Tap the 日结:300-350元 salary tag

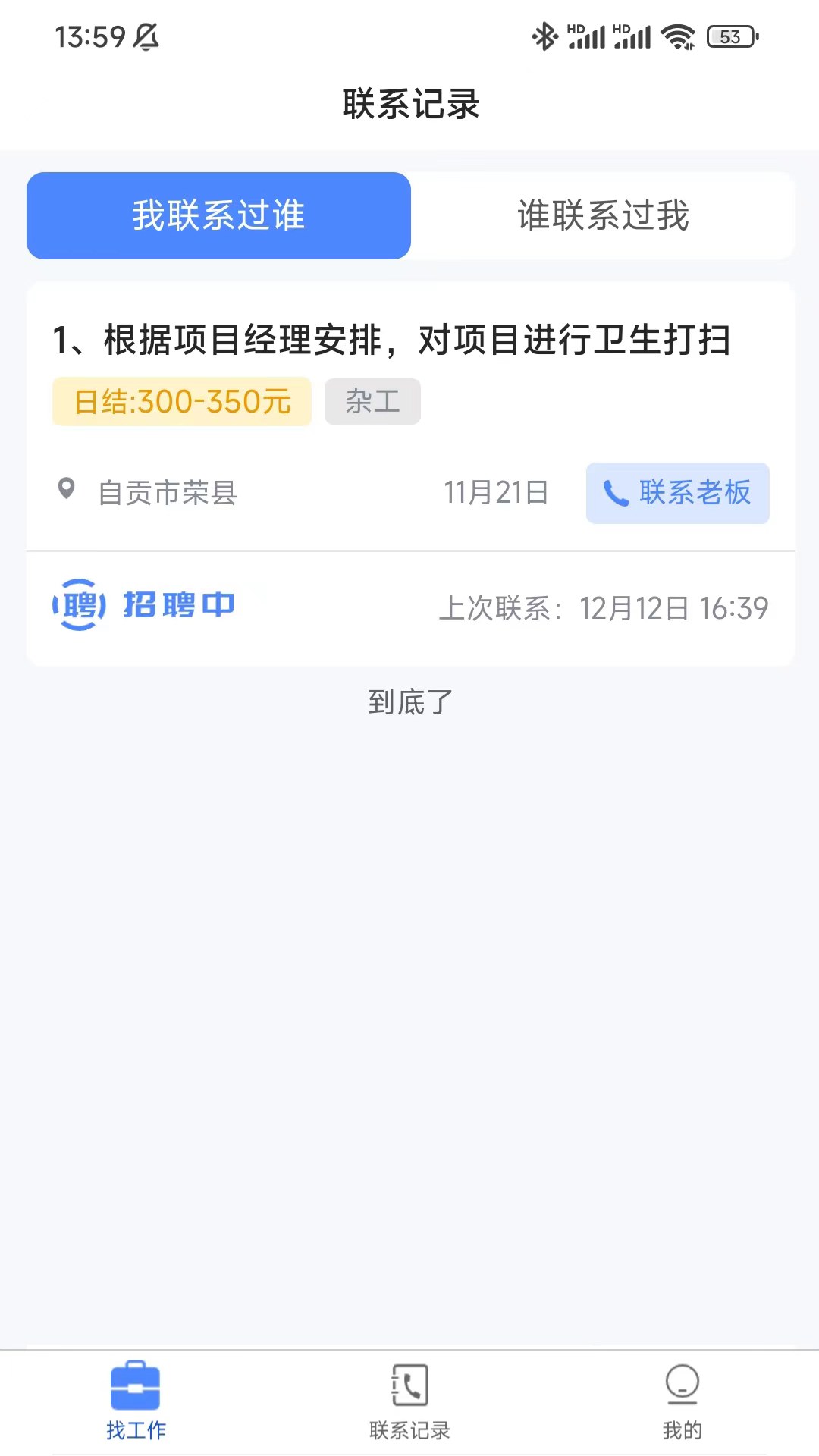(181, 402)
